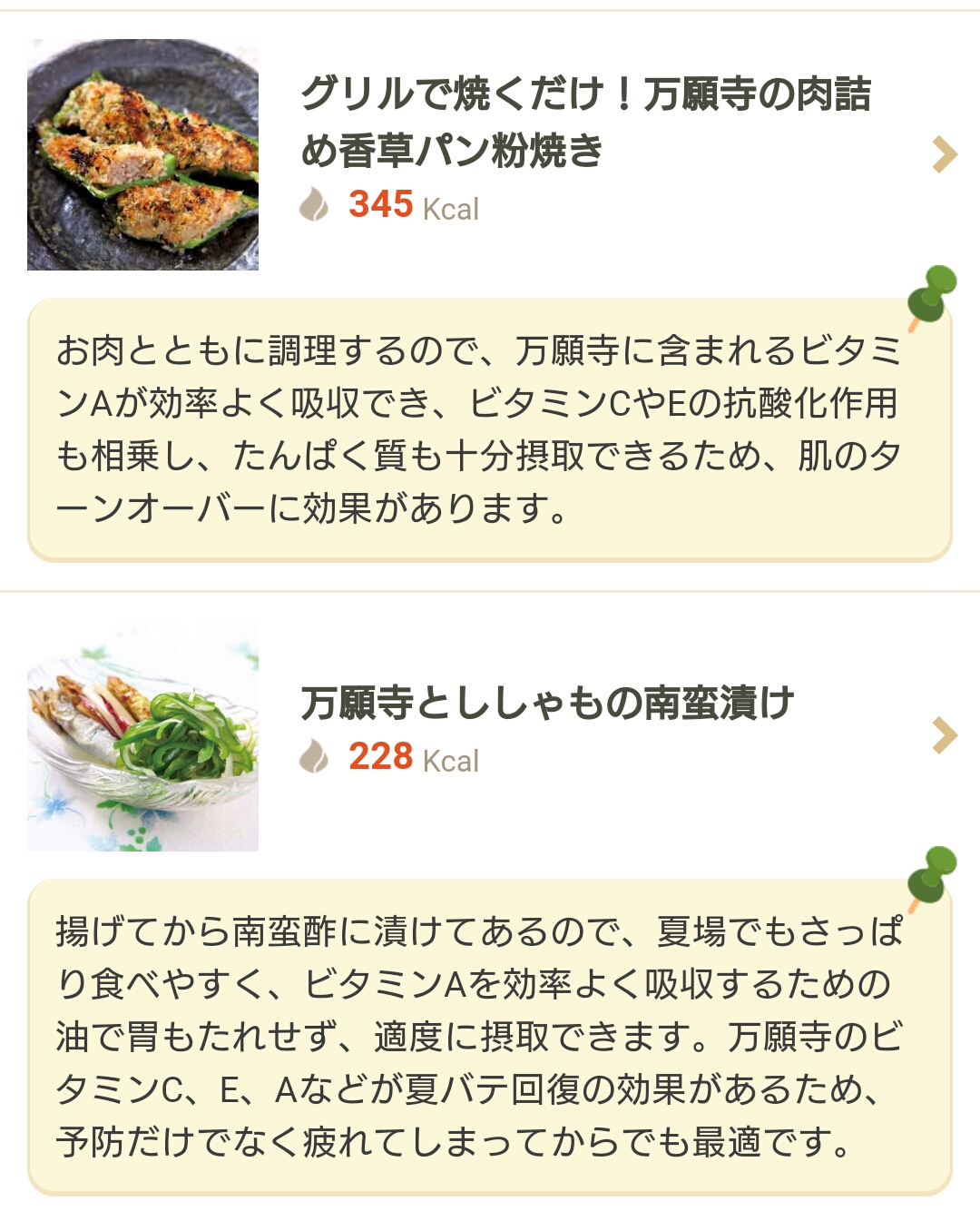Screen dimensions: 980x1211
Task: Tap the chevron beside the 345 Kcal recipe
Action: click(x=945, y=155)
